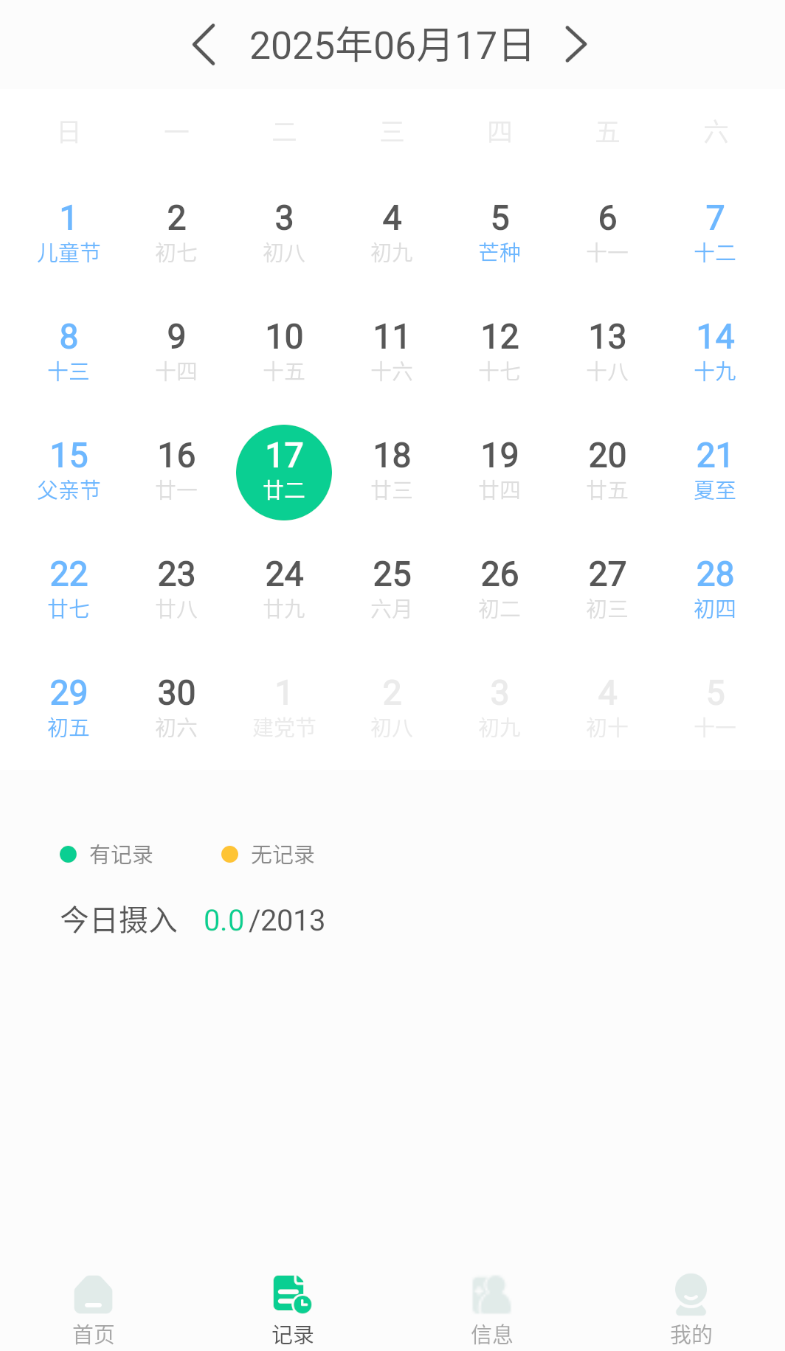Click the 今日摄入 intake value 0.0
The image size is (785, 1351).
pos(224,919)
